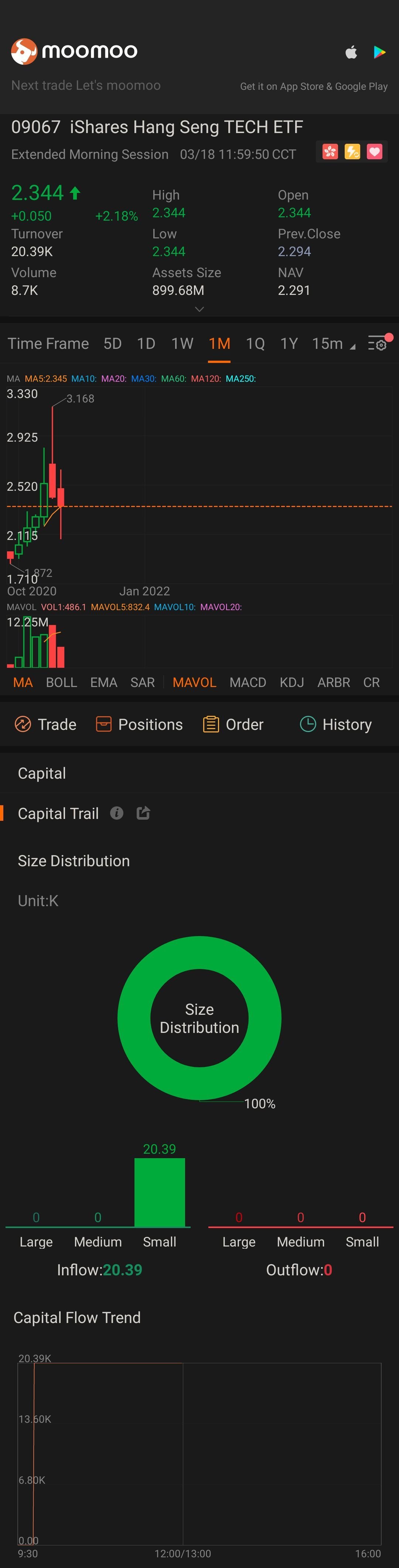
Task: Select the 1Y time frame
Action: pyautogui.click(x=289, y=344)
